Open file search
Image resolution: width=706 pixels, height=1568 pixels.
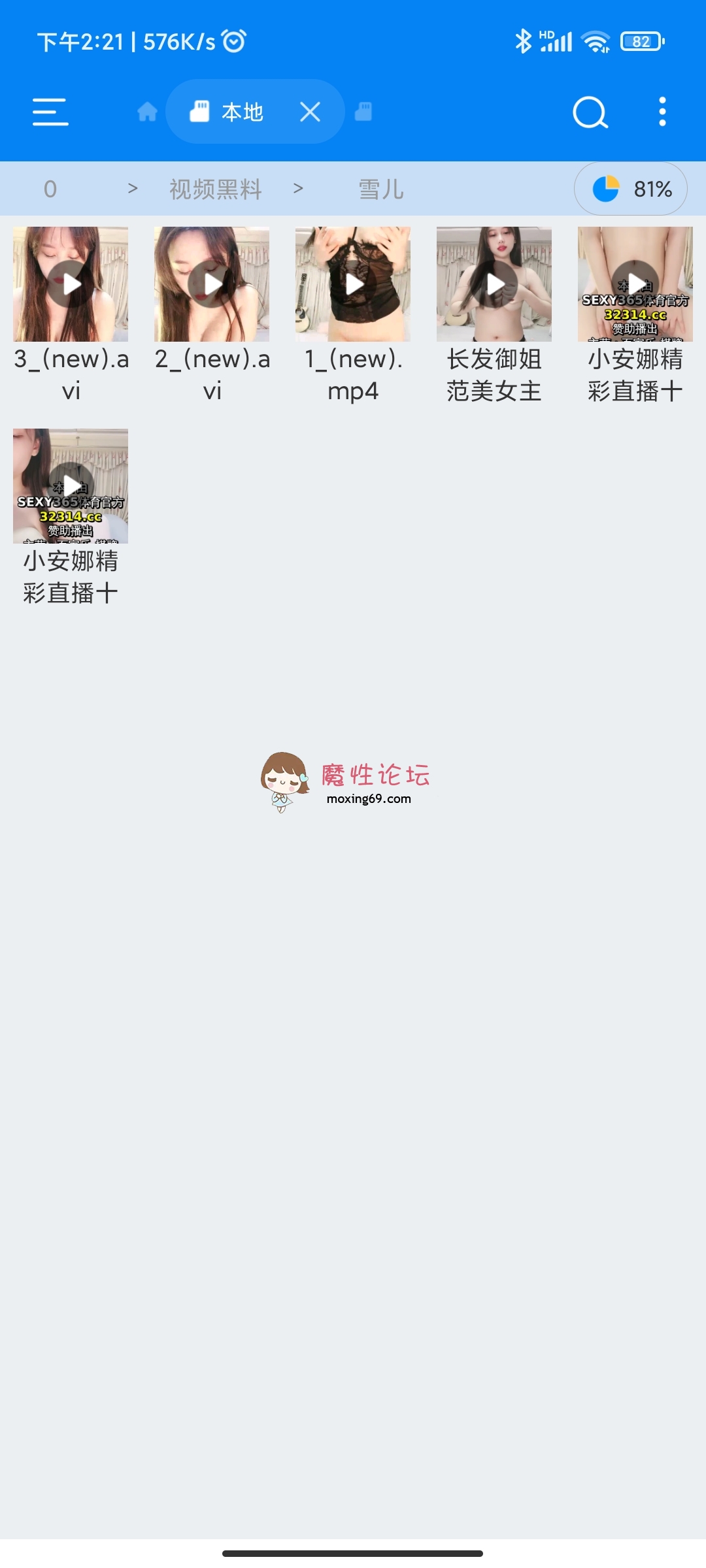tap(590, 112)
